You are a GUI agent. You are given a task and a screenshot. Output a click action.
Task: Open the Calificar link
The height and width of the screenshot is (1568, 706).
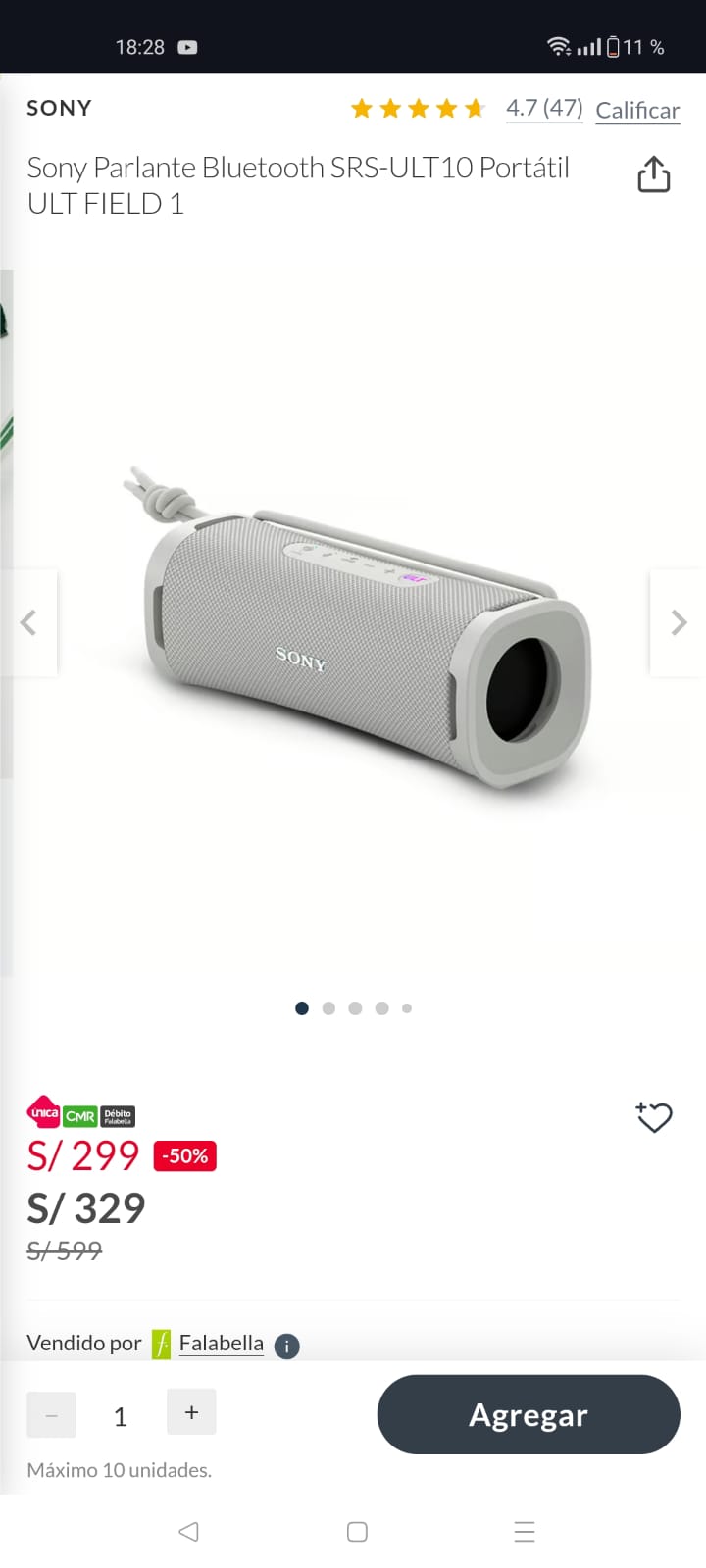click(637, 110)
